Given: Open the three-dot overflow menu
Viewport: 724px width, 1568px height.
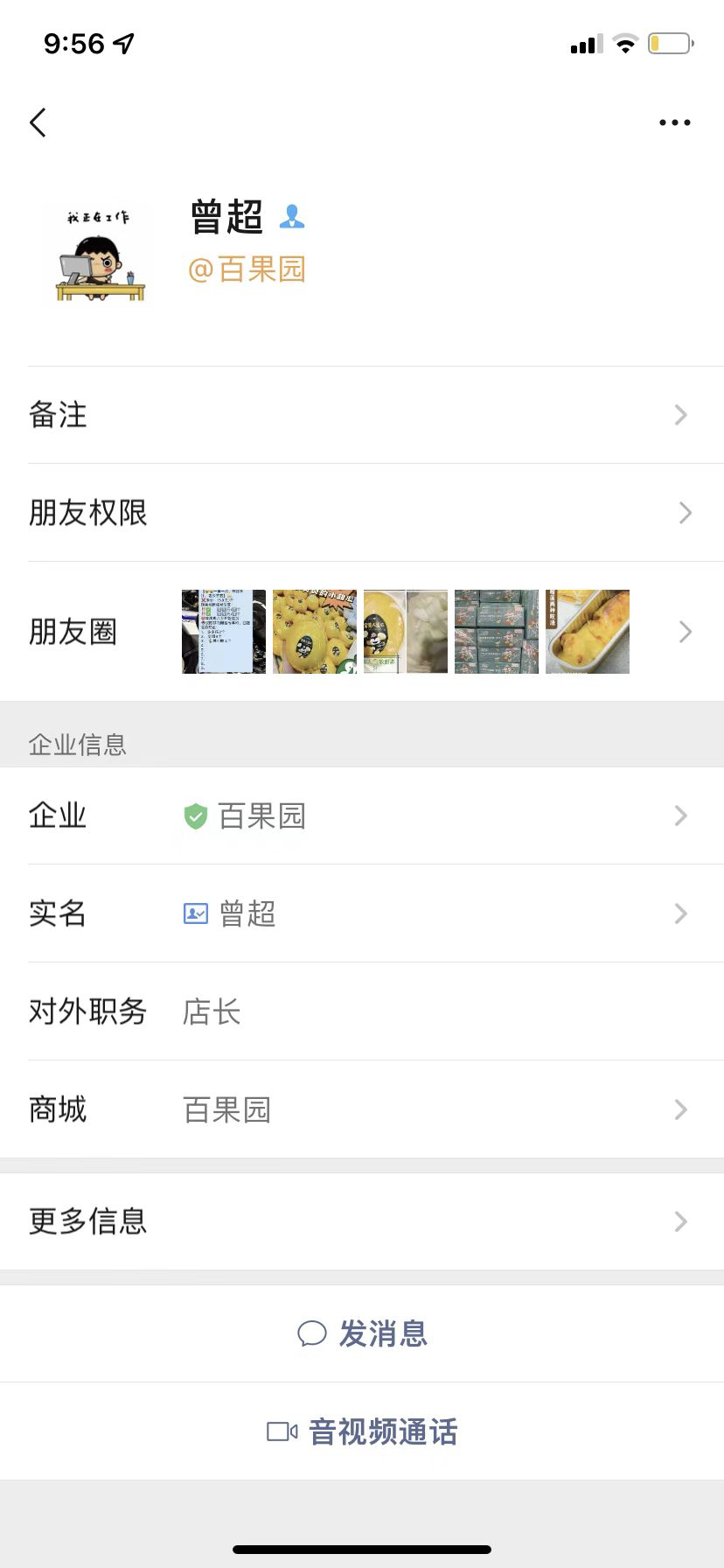Looking at the screenshot, I should [674, 122].
